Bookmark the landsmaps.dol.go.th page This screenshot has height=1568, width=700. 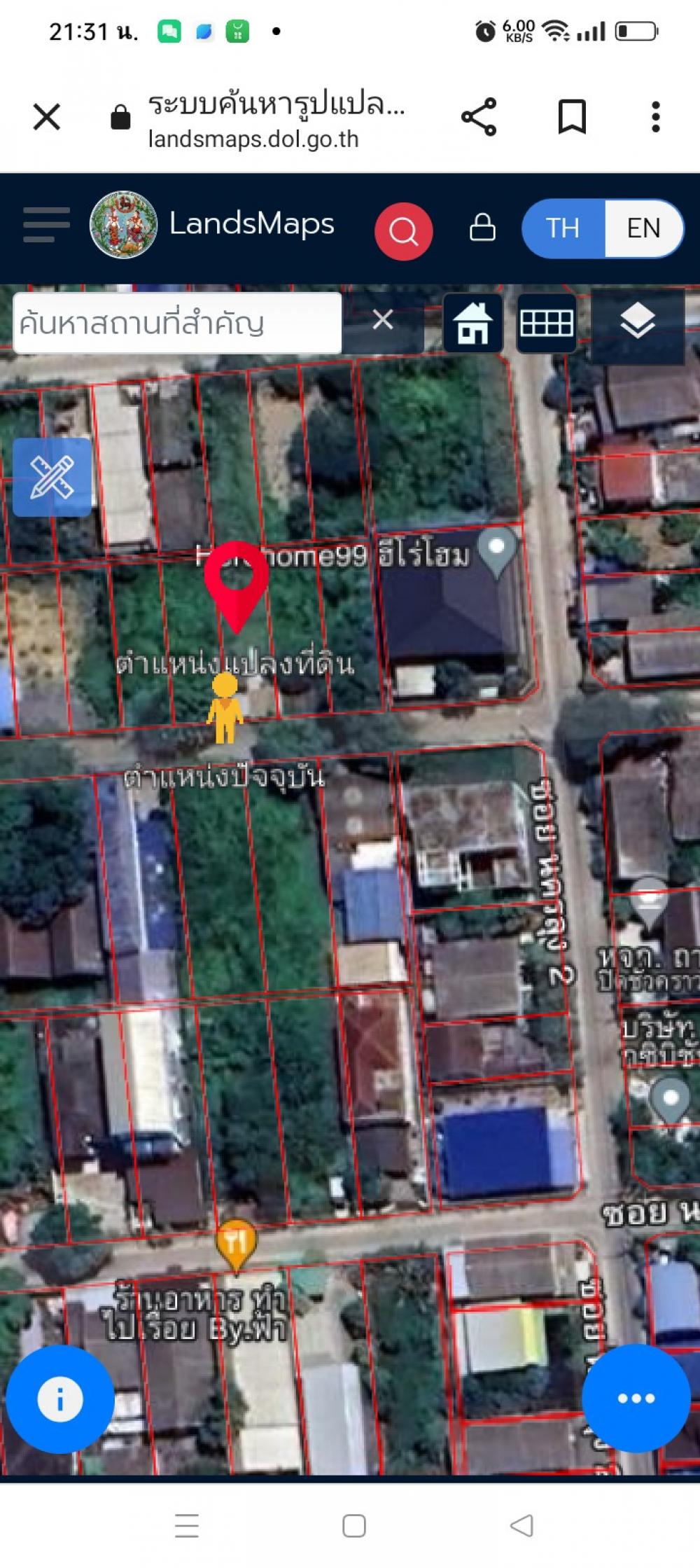tap(573, 118)
